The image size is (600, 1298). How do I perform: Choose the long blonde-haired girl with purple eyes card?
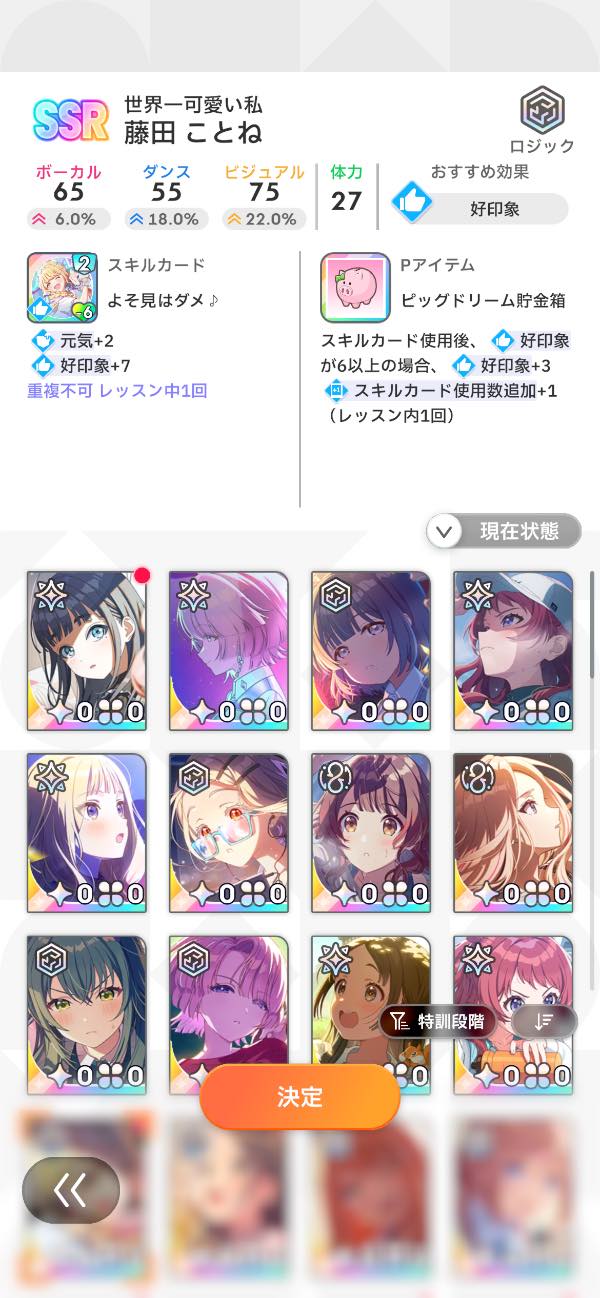(x=87, y=832)
